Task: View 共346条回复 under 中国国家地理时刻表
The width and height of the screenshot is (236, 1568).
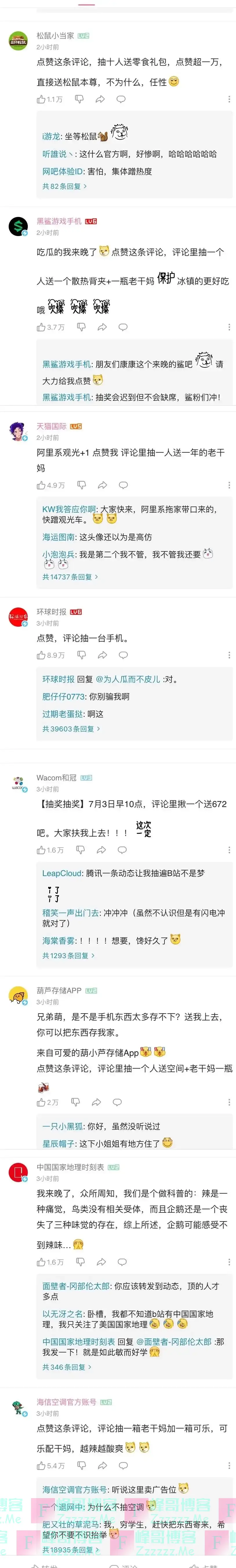Action: click(x=67, y=1367)
